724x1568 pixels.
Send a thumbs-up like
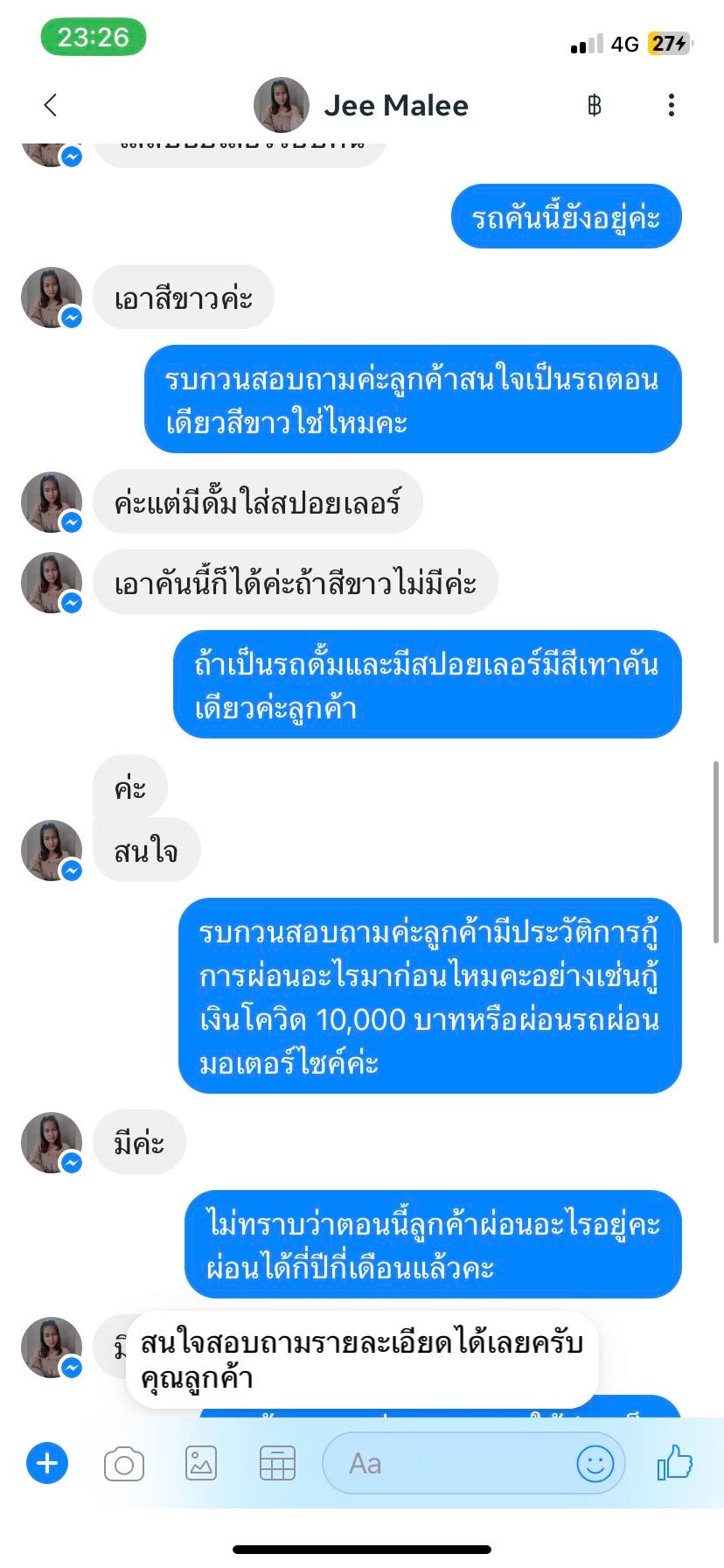coord(675,1463)
